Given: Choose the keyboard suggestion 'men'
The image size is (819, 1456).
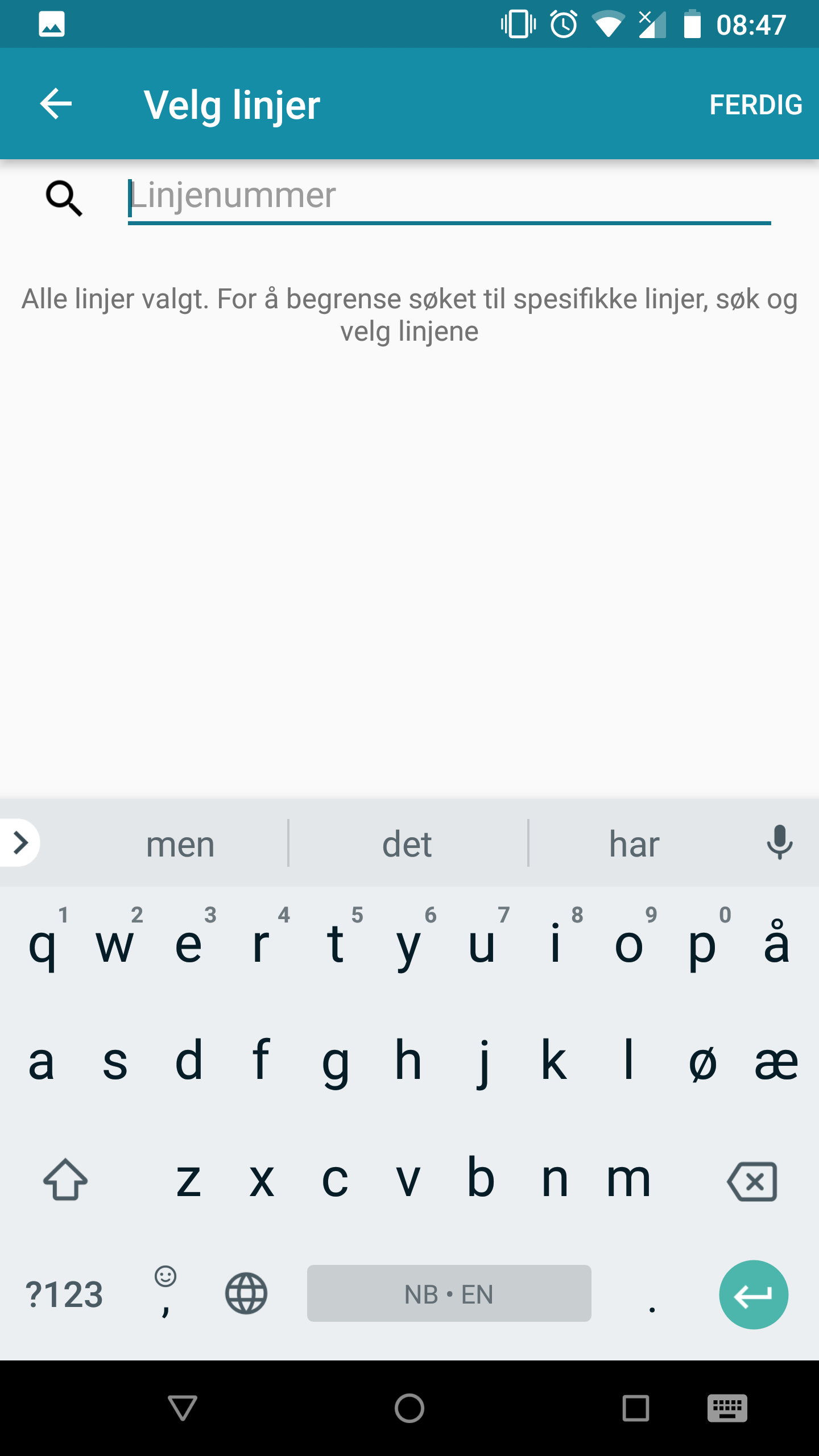Looking at the screenshot, I should (180, 844).
